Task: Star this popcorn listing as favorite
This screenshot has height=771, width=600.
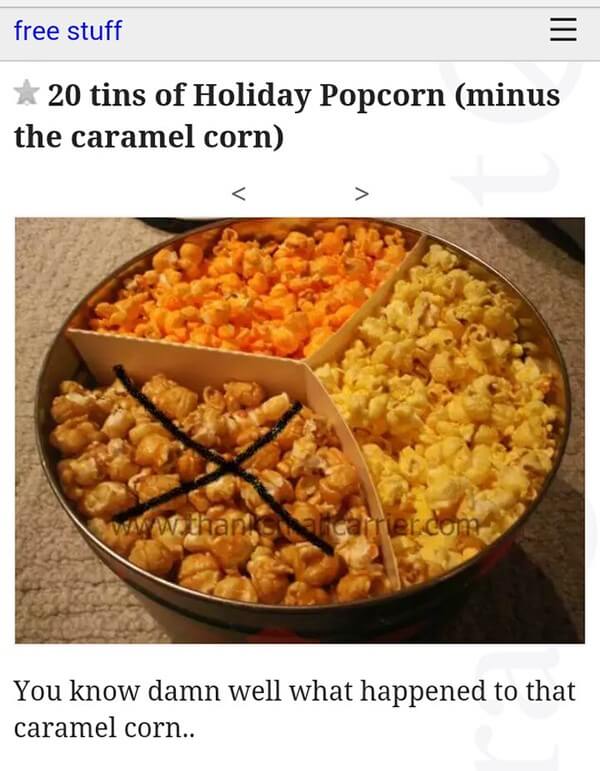Action: coord(27,94)
